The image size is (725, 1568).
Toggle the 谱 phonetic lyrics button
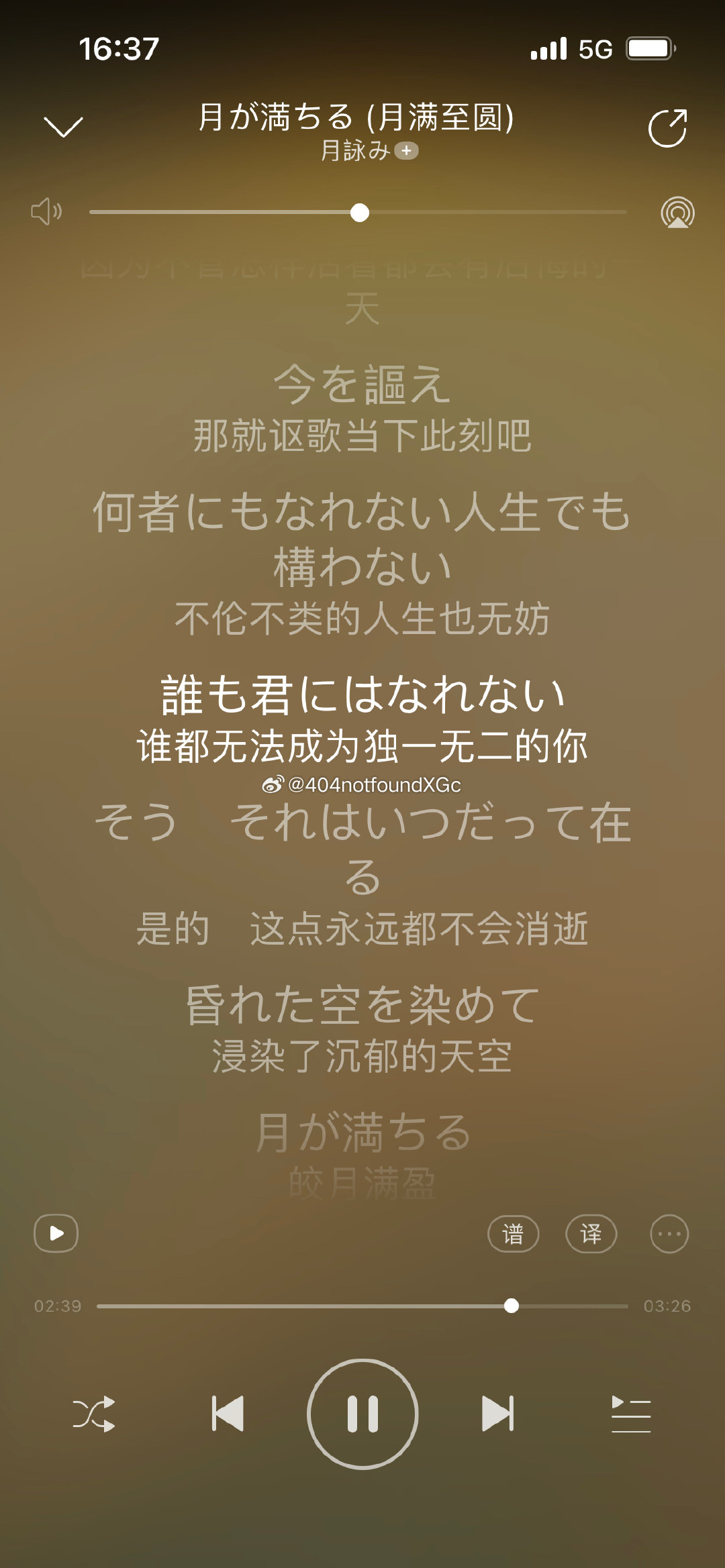point(513,1233)
